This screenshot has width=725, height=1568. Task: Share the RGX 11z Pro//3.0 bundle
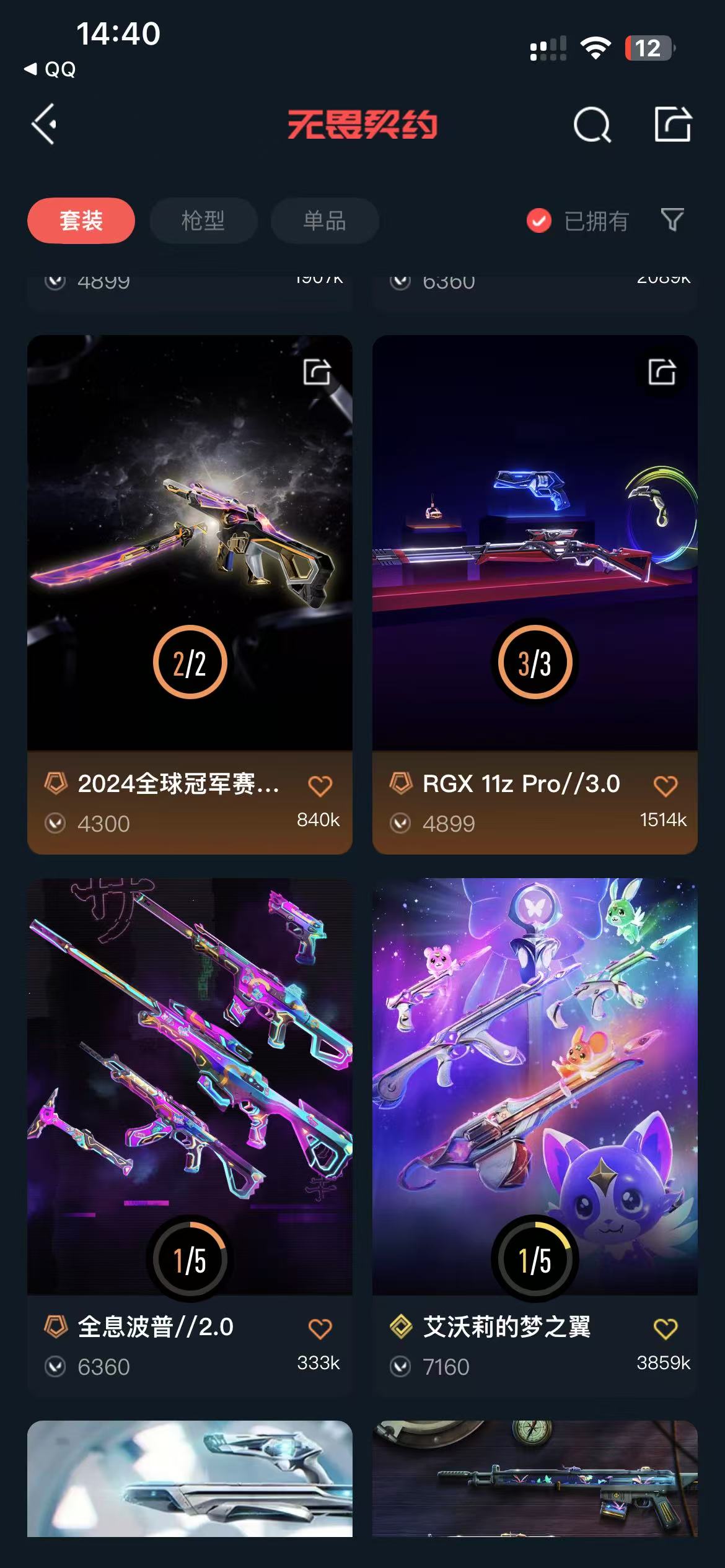coord(662,372)
